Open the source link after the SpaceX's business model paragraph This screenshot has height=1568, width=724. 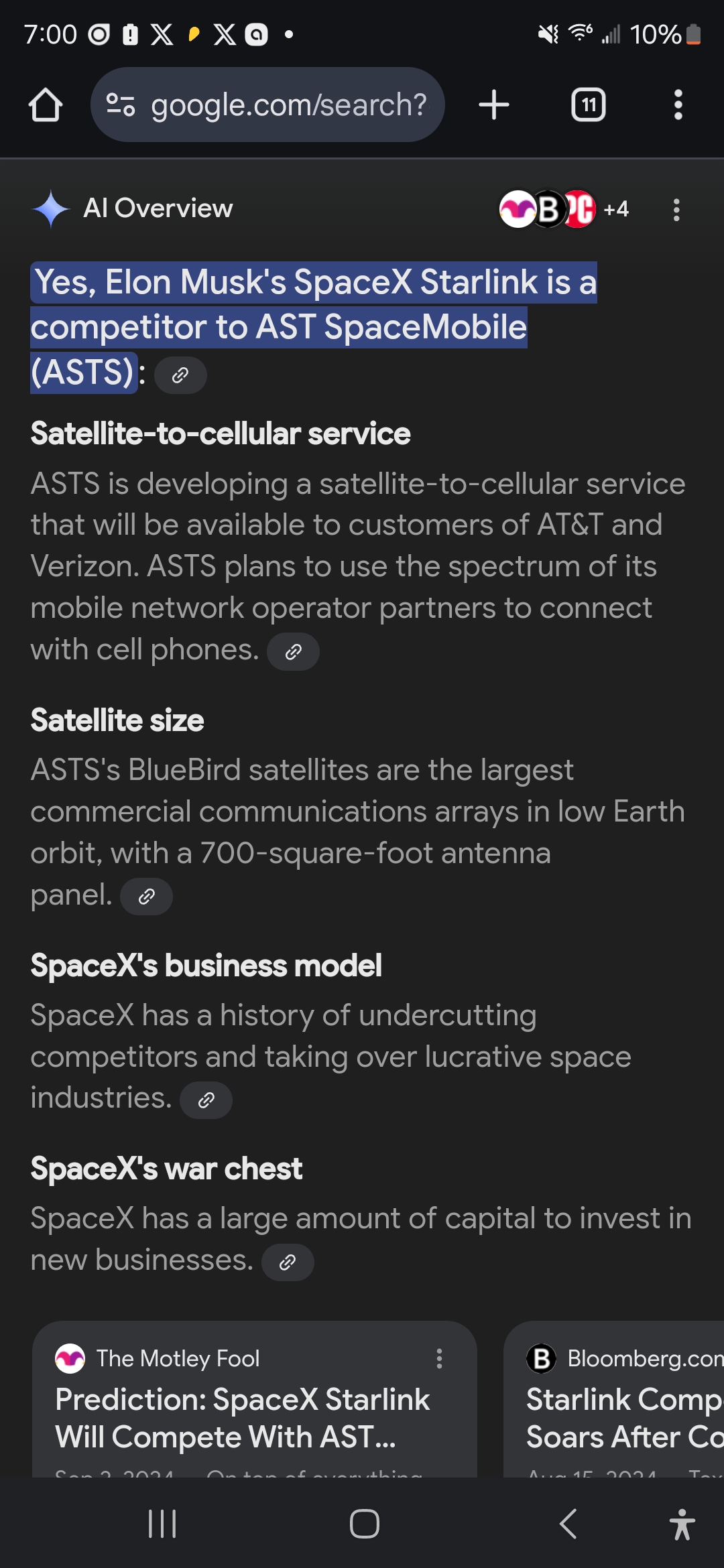206,1100
